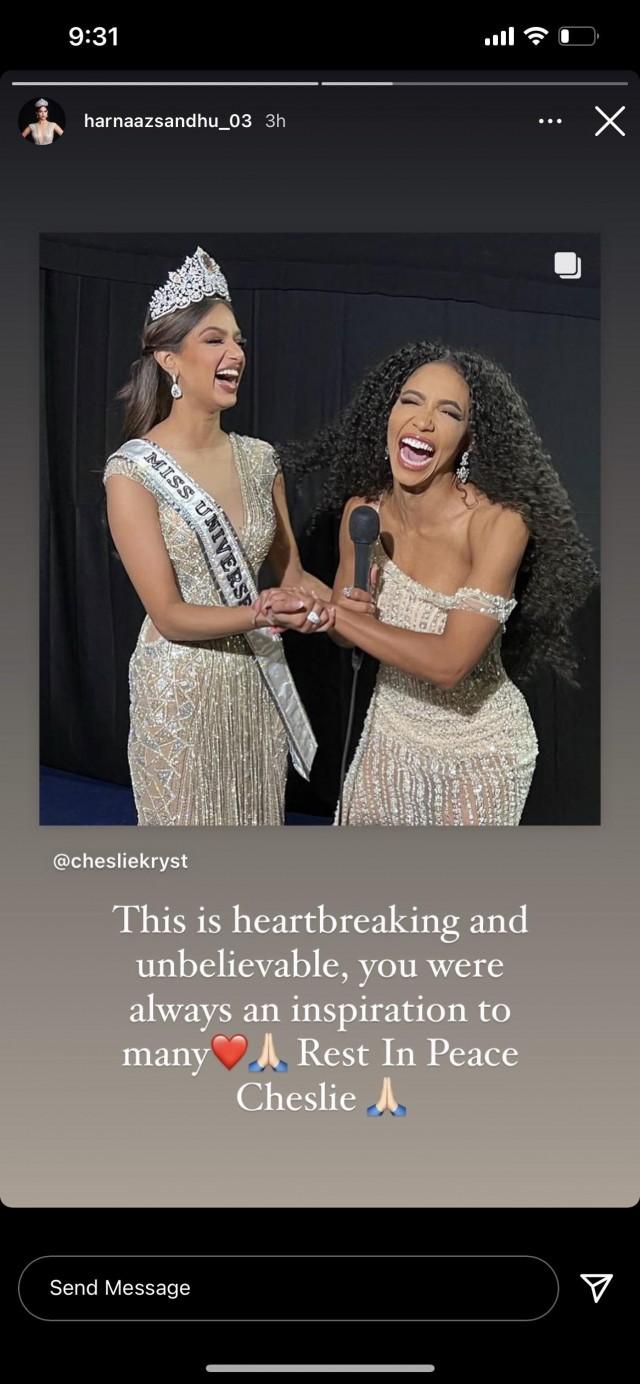This screenshot has height=1384, width=640.
Task: Open harnaazsandhu_03 profile picture
Action: tap(42, 121)
